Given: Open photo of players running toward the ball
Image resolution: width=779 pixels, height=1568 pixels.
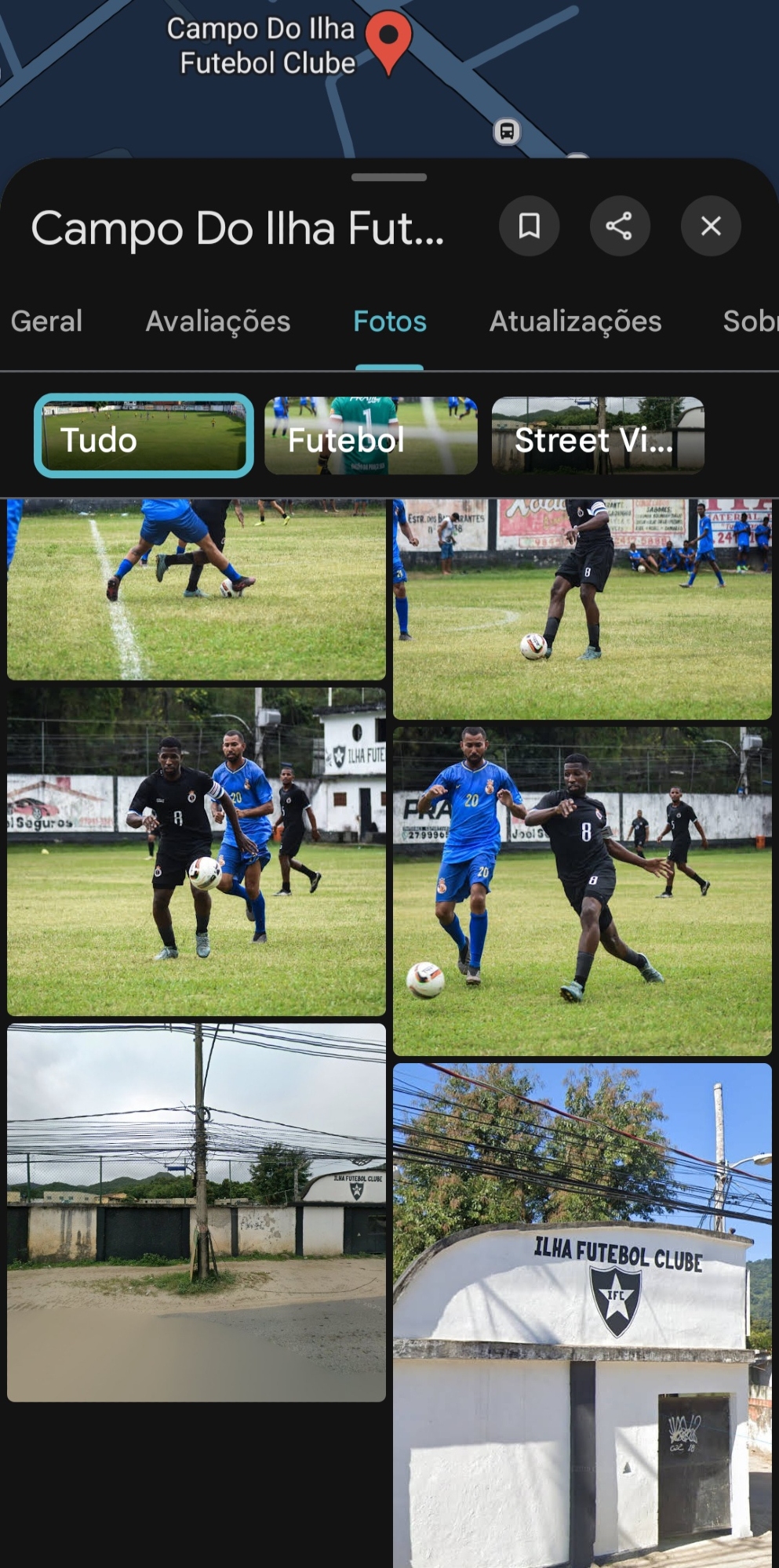Looking at the screenshot, I should (x=196, y=852).
